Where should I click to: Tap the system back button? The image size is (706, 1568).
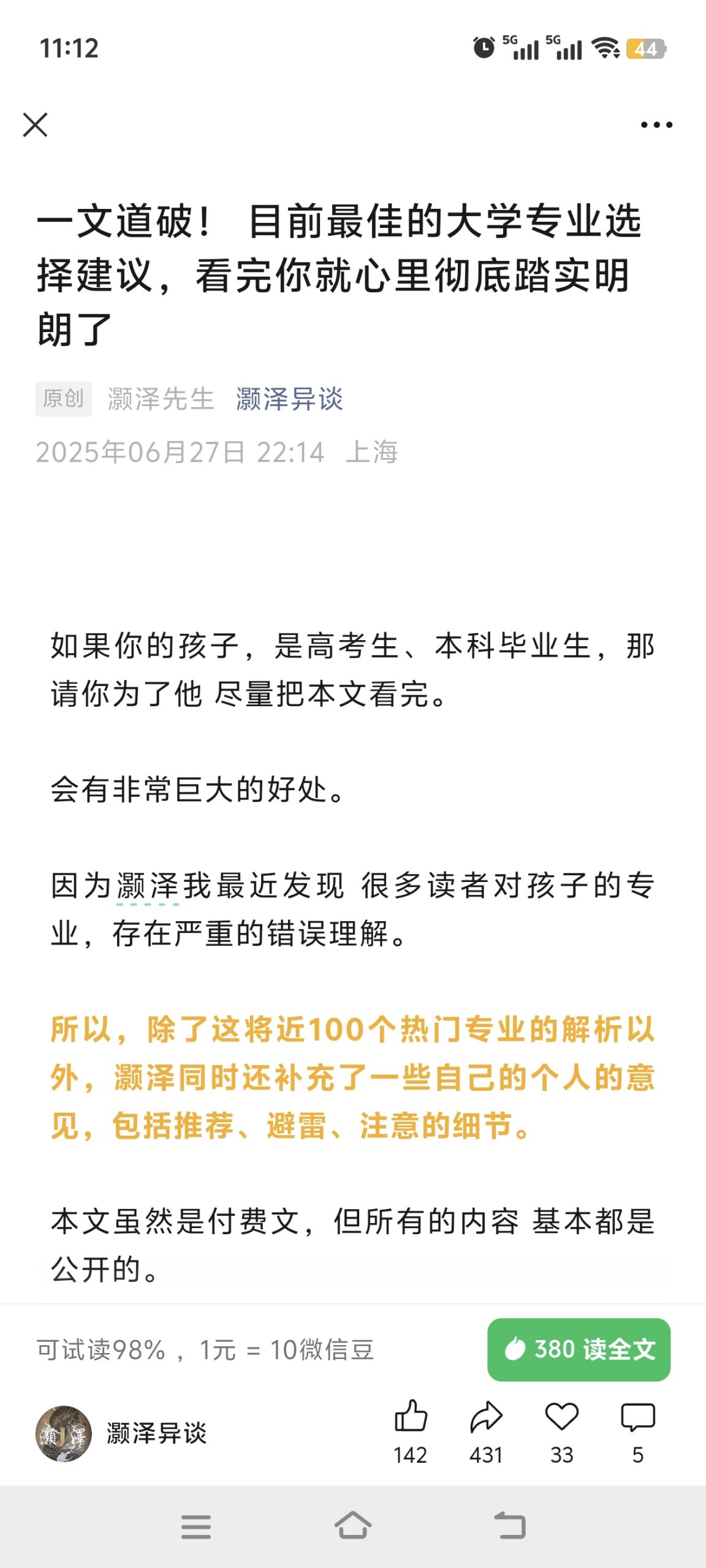pyautogui.click(x=510, y=1525)
